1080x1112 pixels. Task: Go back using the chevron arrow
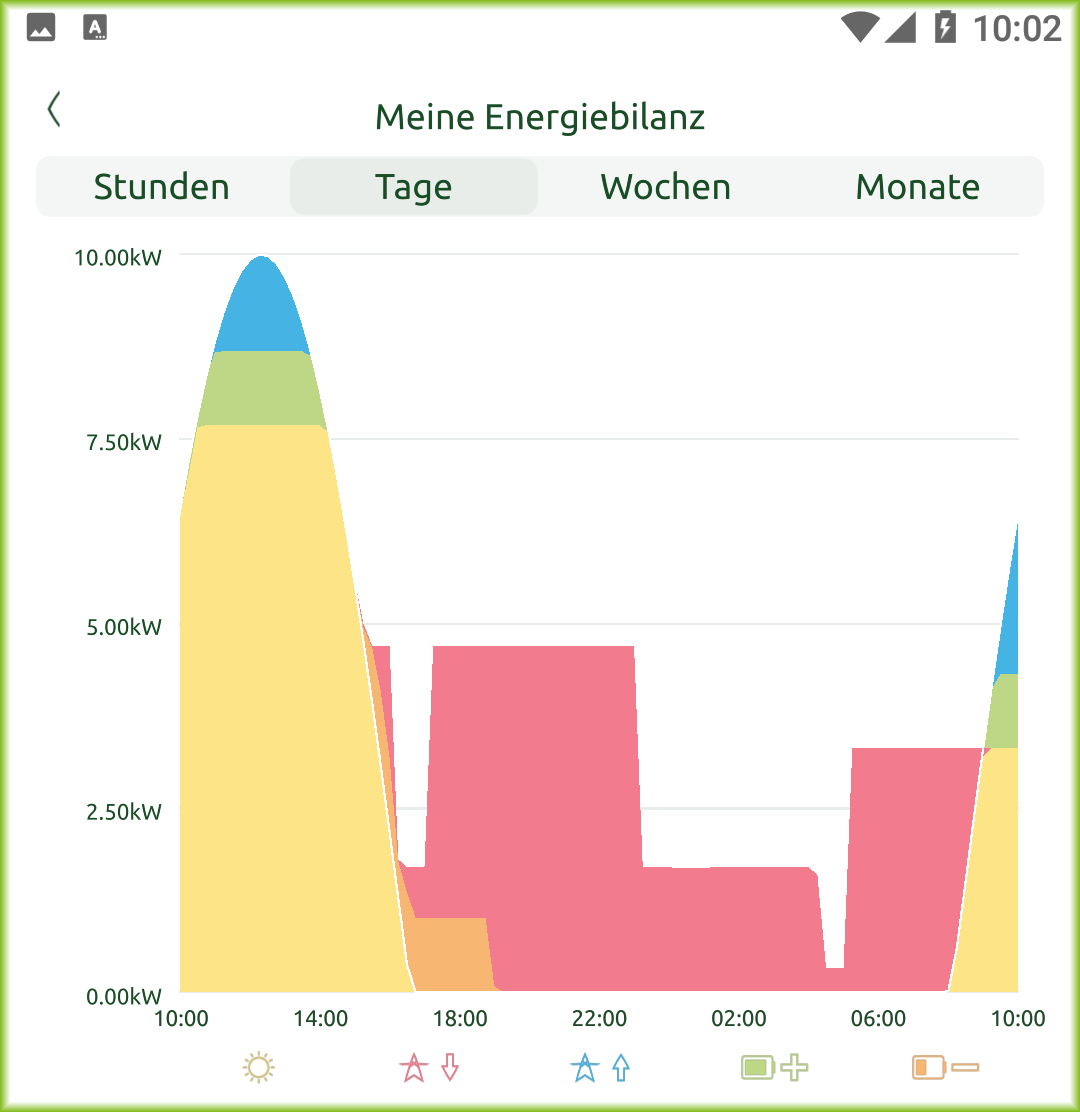pyautogui.click(x=53, y=110)
